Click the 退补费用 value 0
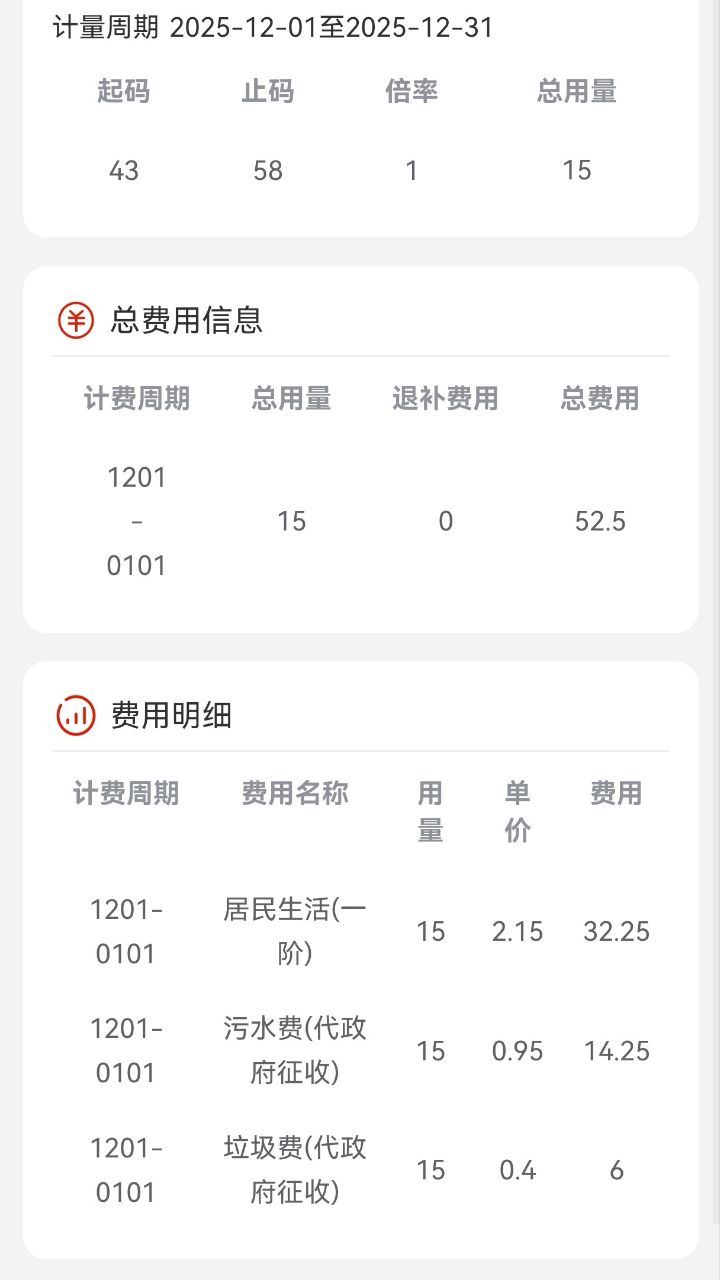This screenshot has height=1280, width=720. [445, 520]
